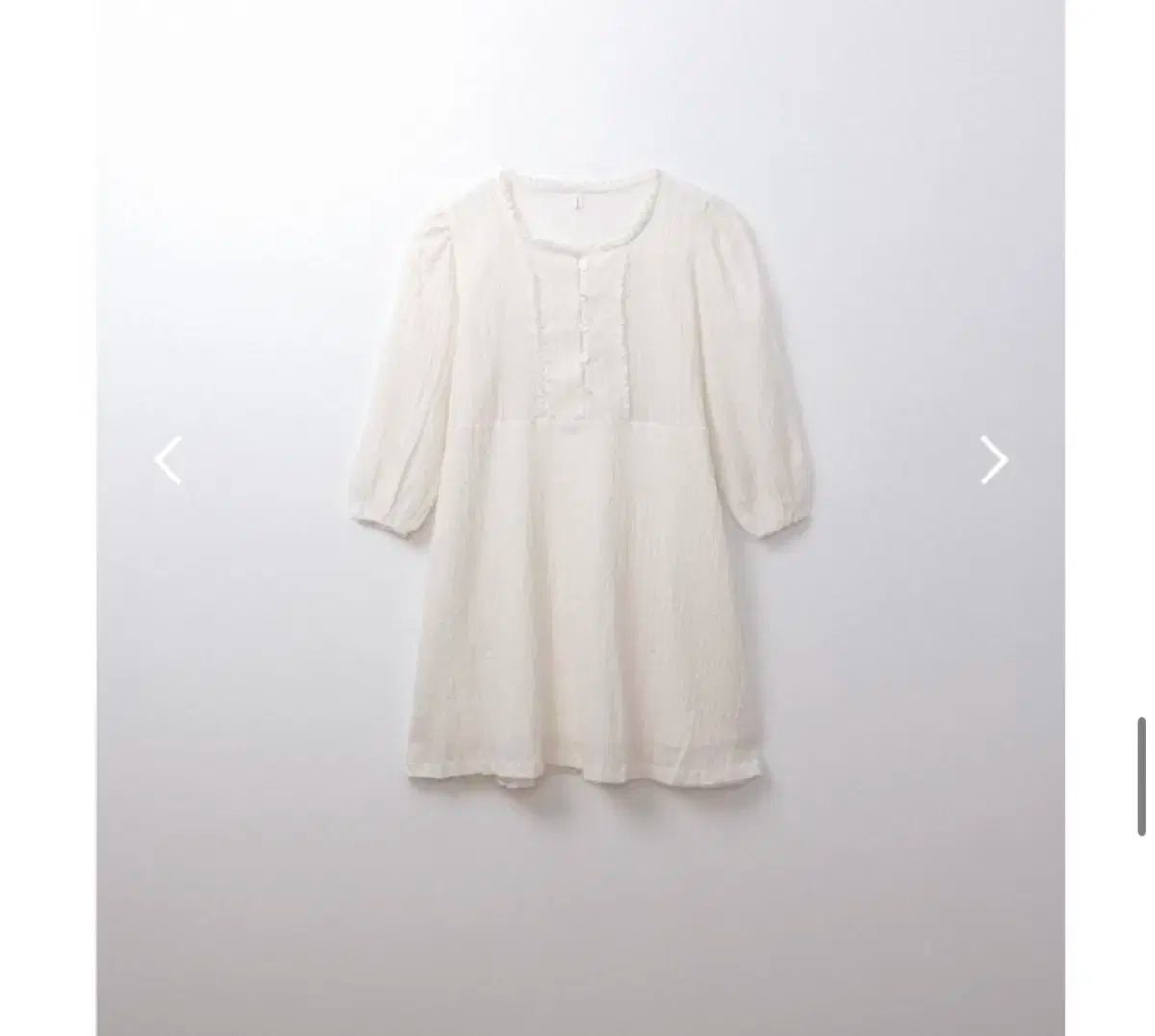Image resolution: width=1155 pixels, height=1036 pixels.
Task: Show the next product image
Action: pyautogui.click(x=993, y=460)
